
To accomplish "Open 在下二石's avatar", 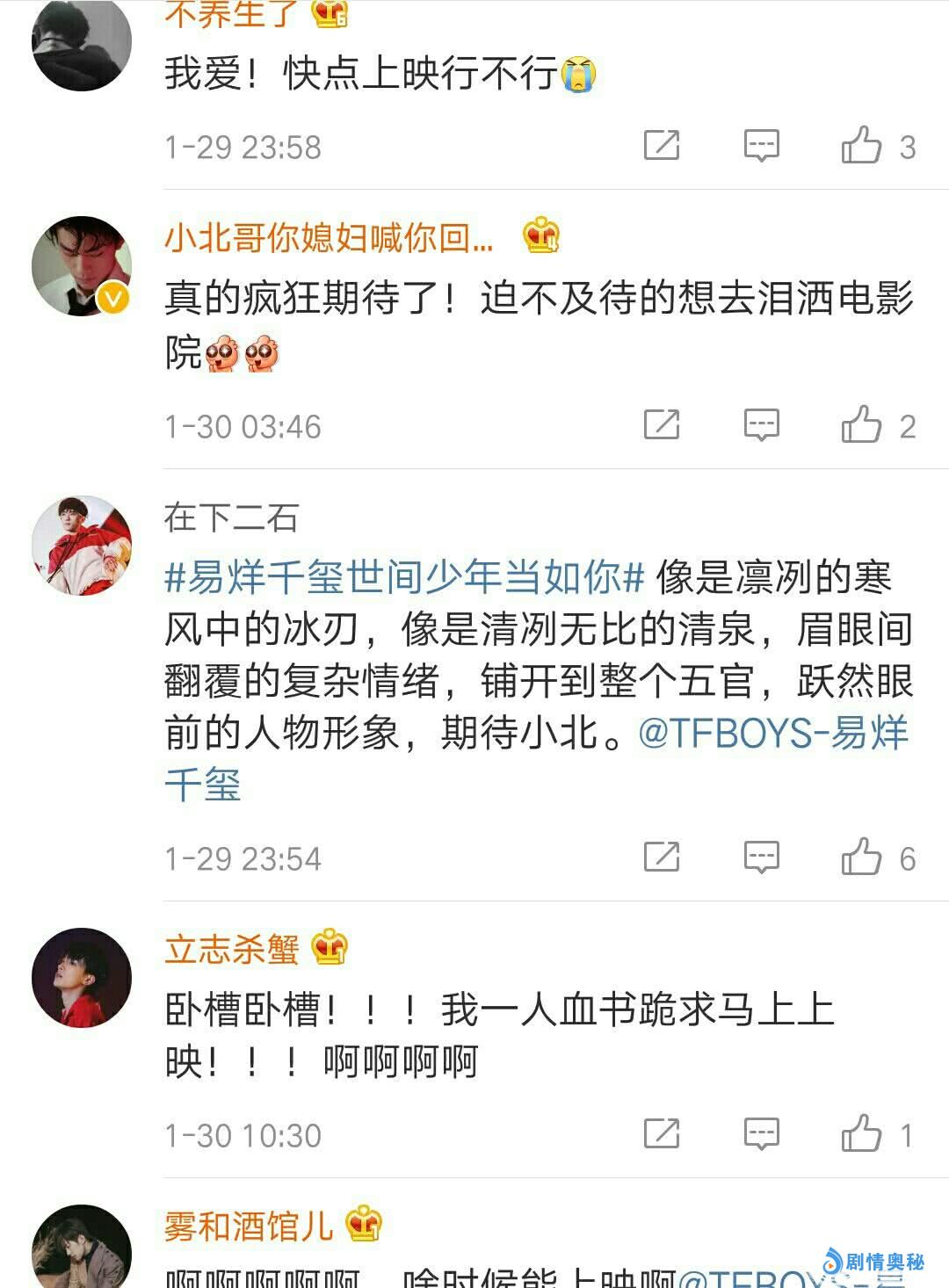I will [x=82, y=545].
